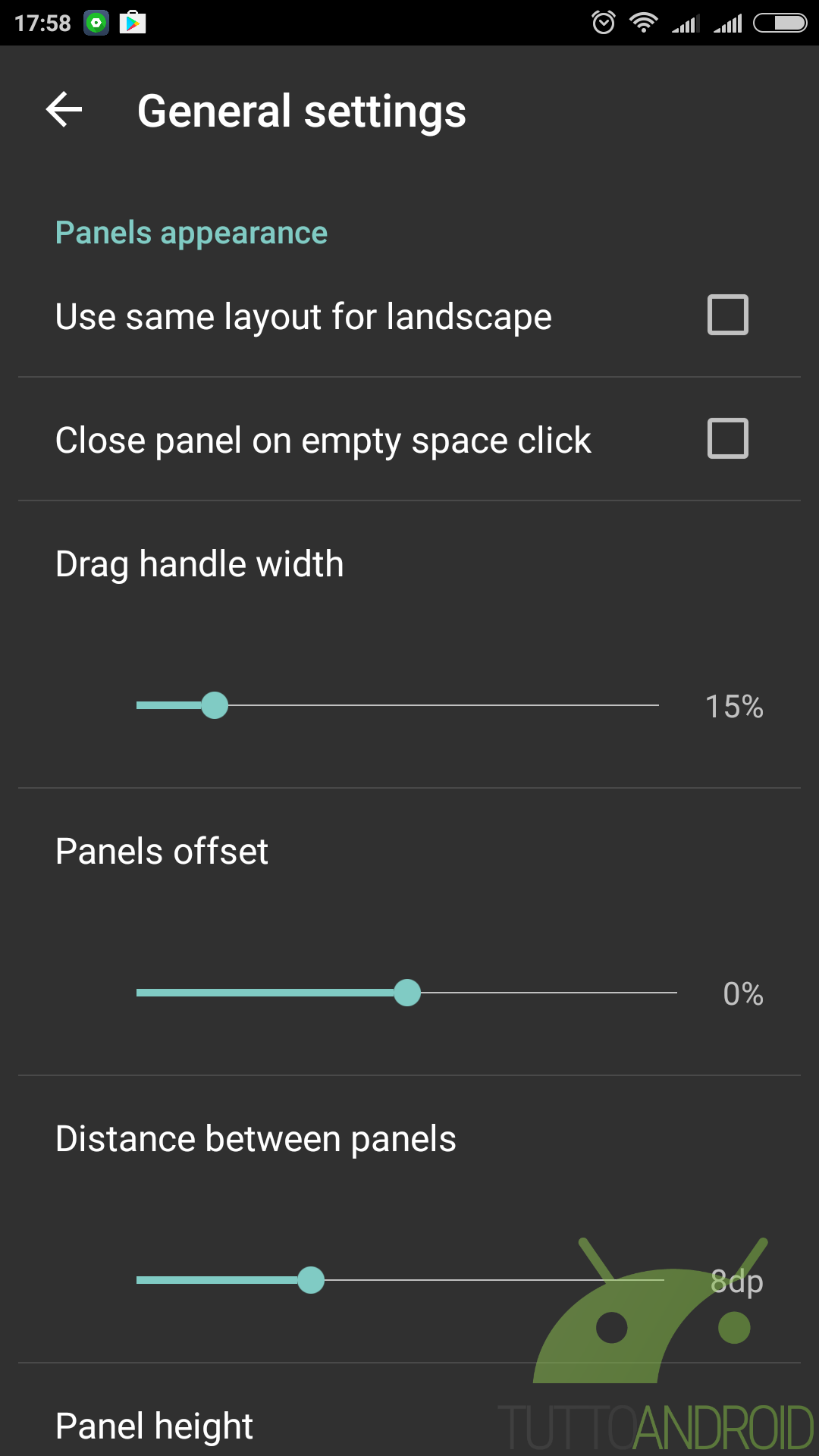Tap the Distance between panels slider
The width and height of the screenshot is (819, 1456).
(400, 1280)
